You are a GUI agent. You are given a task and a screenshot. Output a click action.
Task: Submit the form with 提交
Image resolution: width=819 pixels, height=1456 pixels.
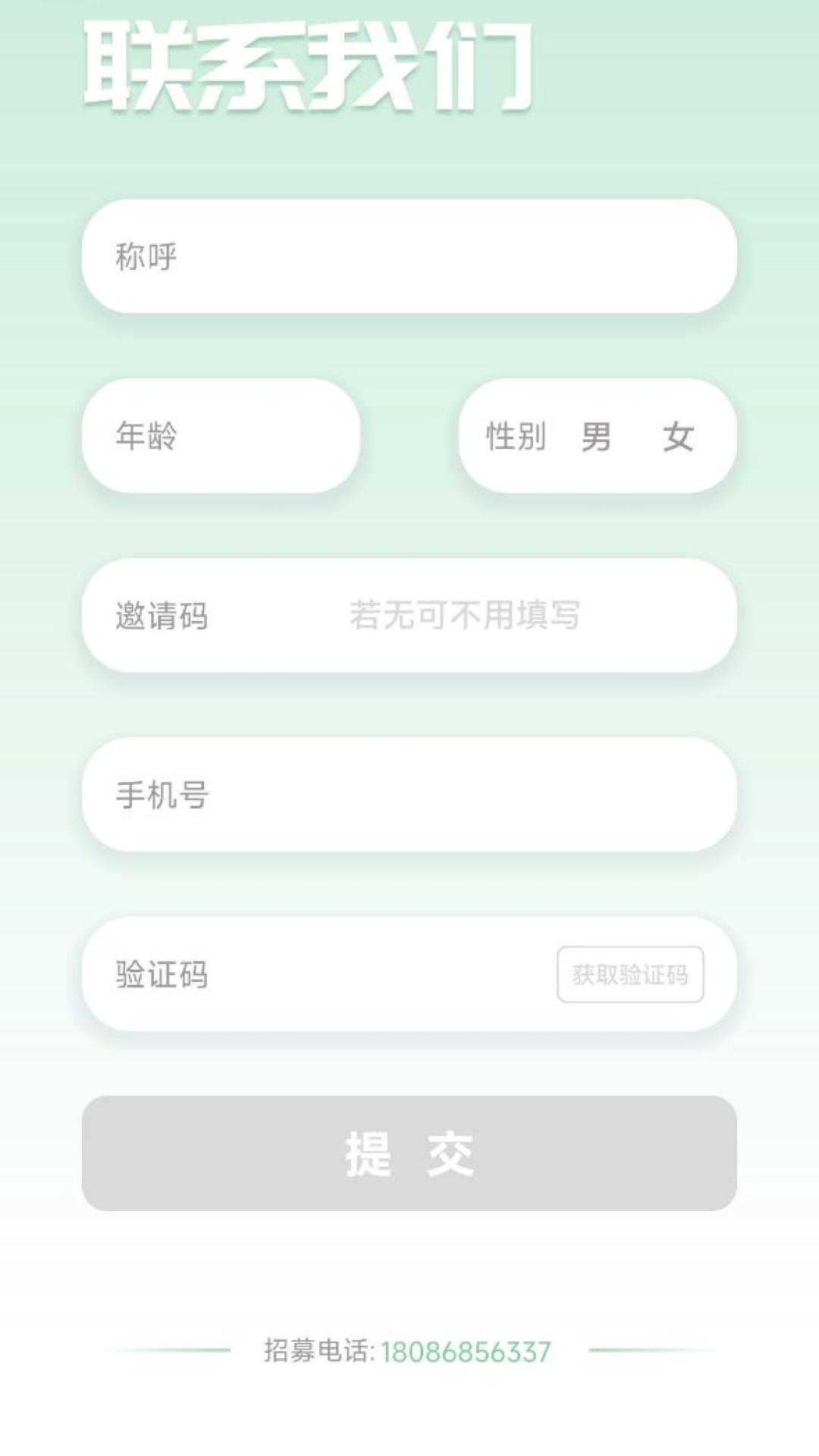pyautogui.click(x=409, y=1153)
